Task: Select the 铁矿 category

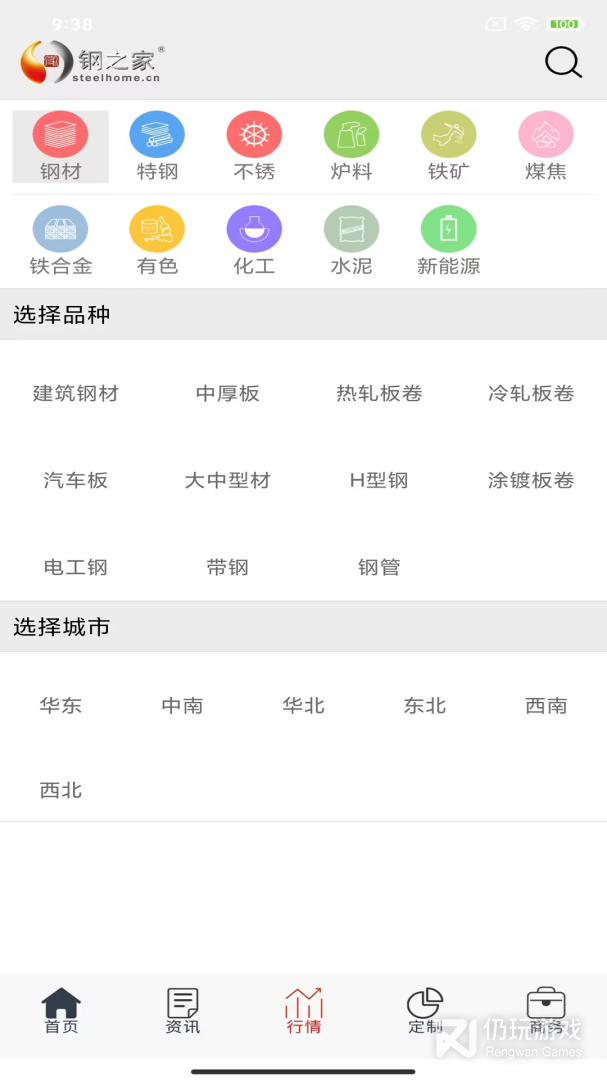Action: (x=448, y=146)
